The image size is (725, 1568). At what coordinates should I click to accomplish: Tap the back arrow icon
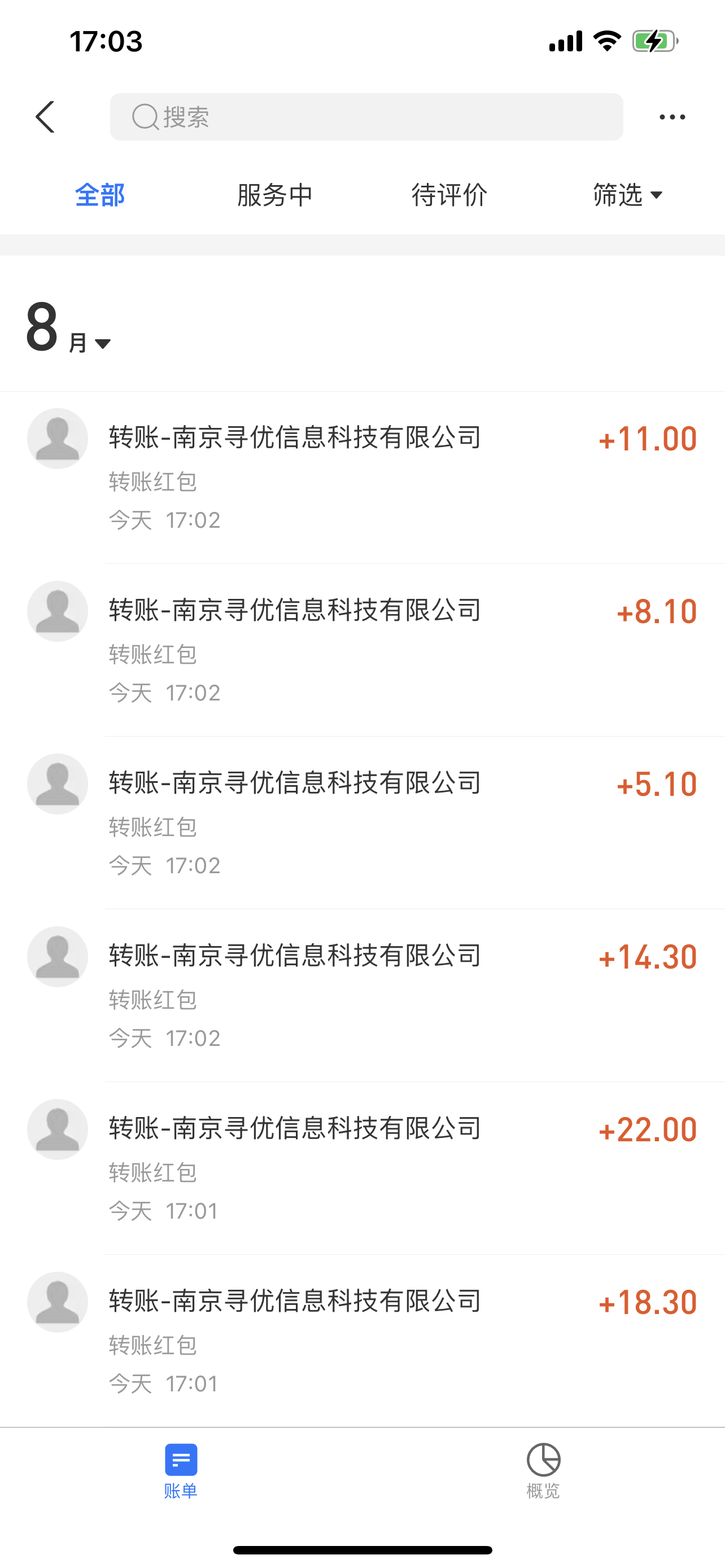click(45, 117)
